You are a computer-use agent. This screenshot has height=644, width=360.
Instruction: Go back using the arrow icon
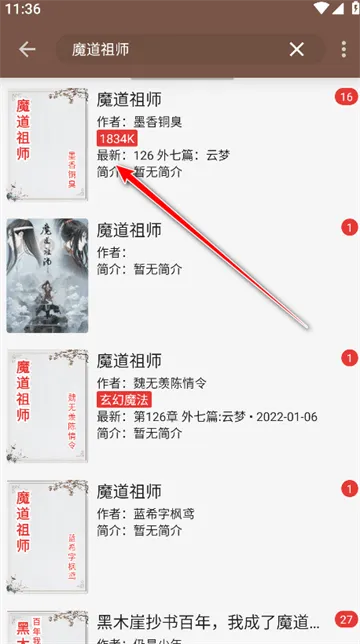click(27, 50)
